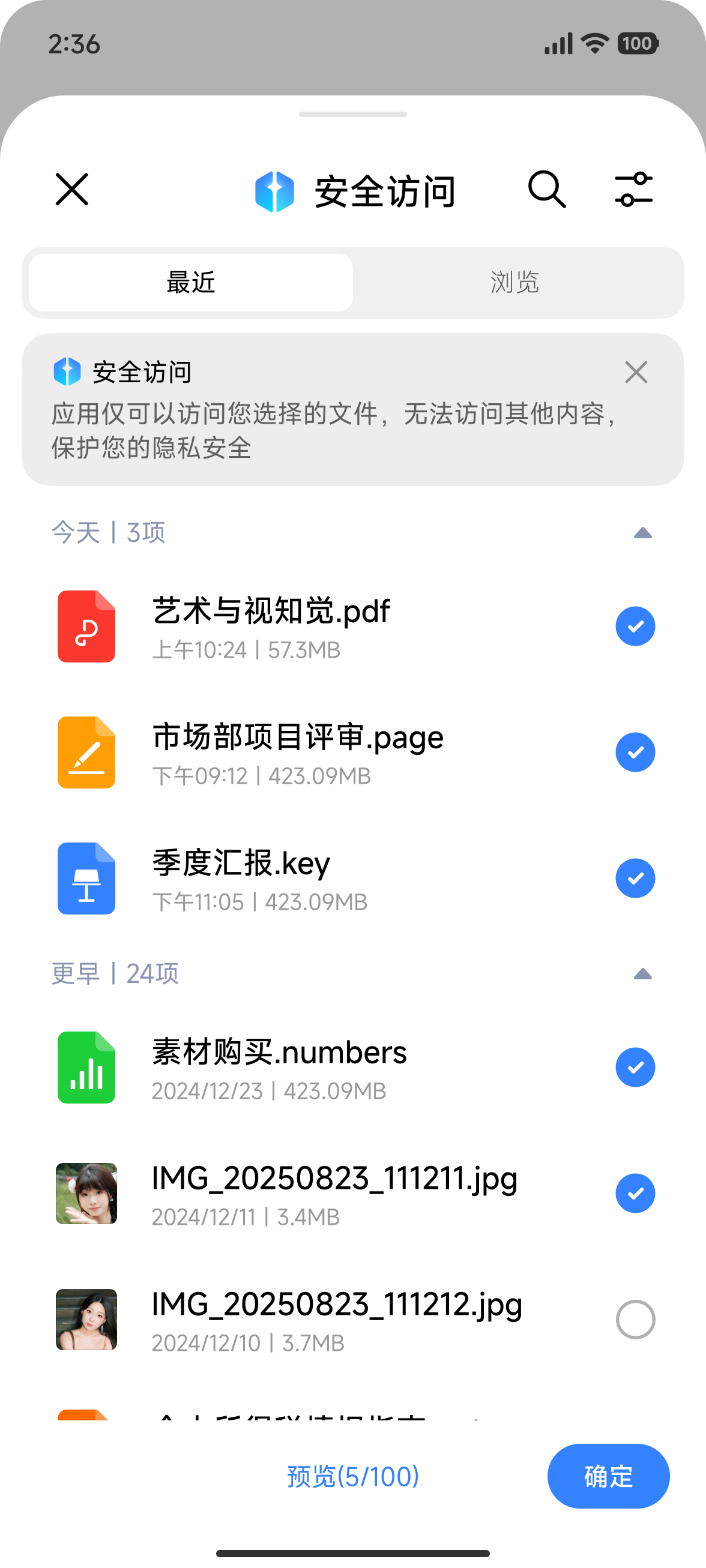Switch to the 浏览 tab
The width and height of the screenshot is (706, 1568).
coord(514,283)
